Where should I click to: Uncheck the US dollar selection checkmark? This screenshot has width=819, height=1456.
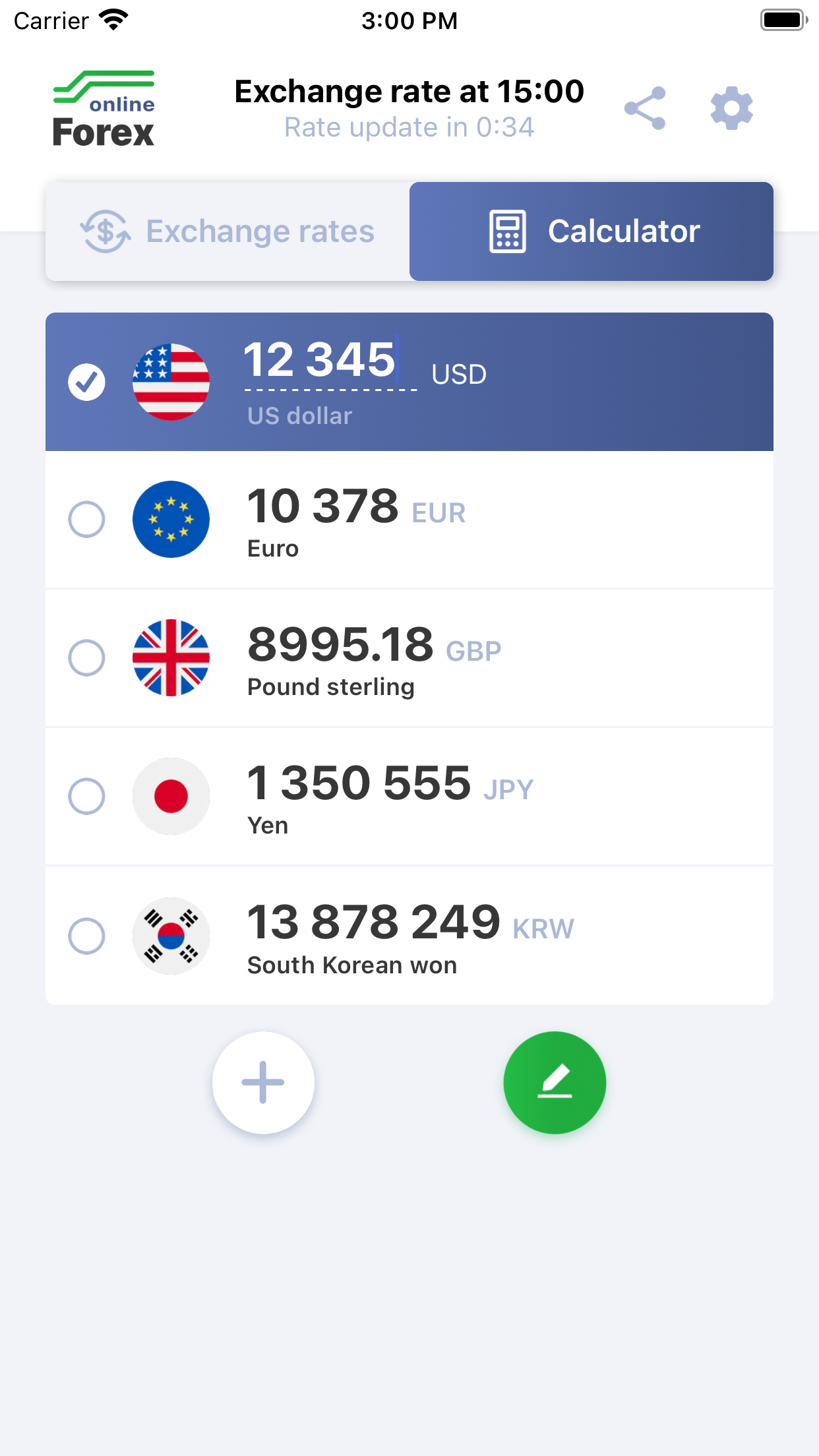[86, 380]
